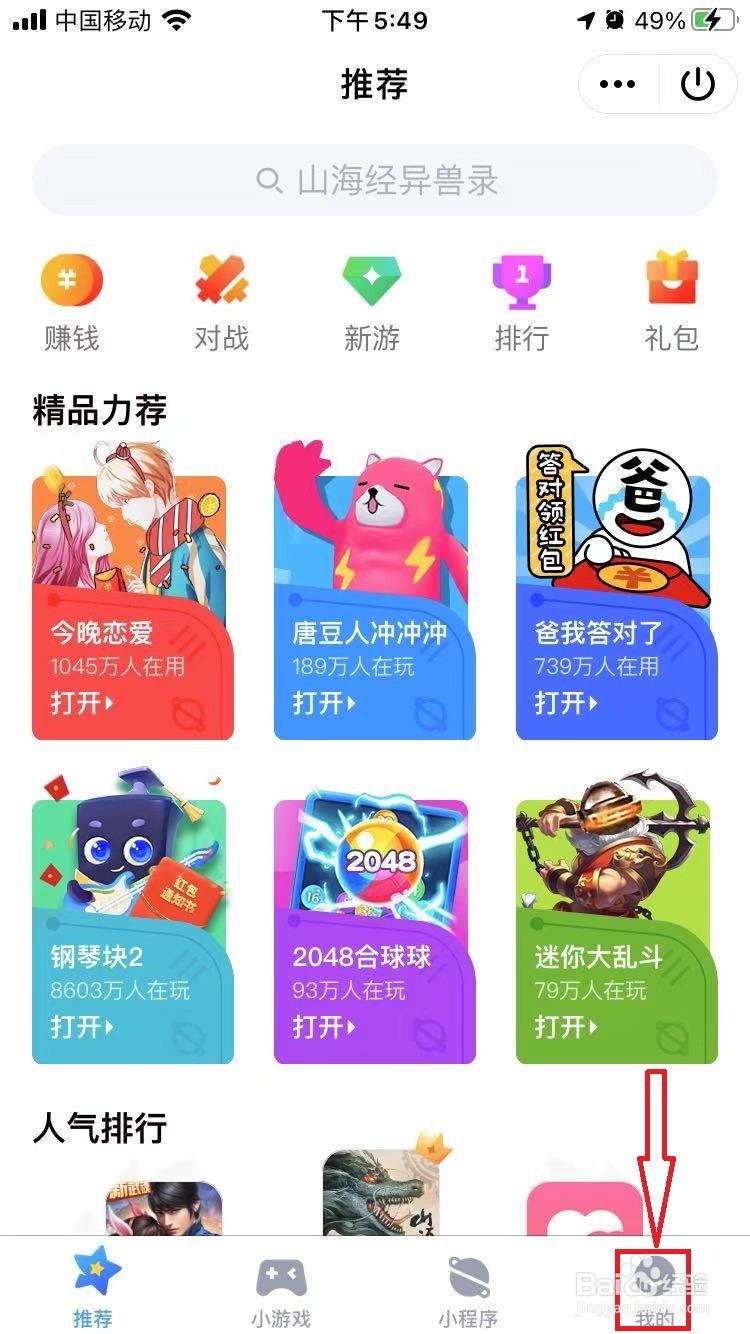Go to the 我的 tab
The height and width of the screenshot is (1334, 750).
[656, 1289]
